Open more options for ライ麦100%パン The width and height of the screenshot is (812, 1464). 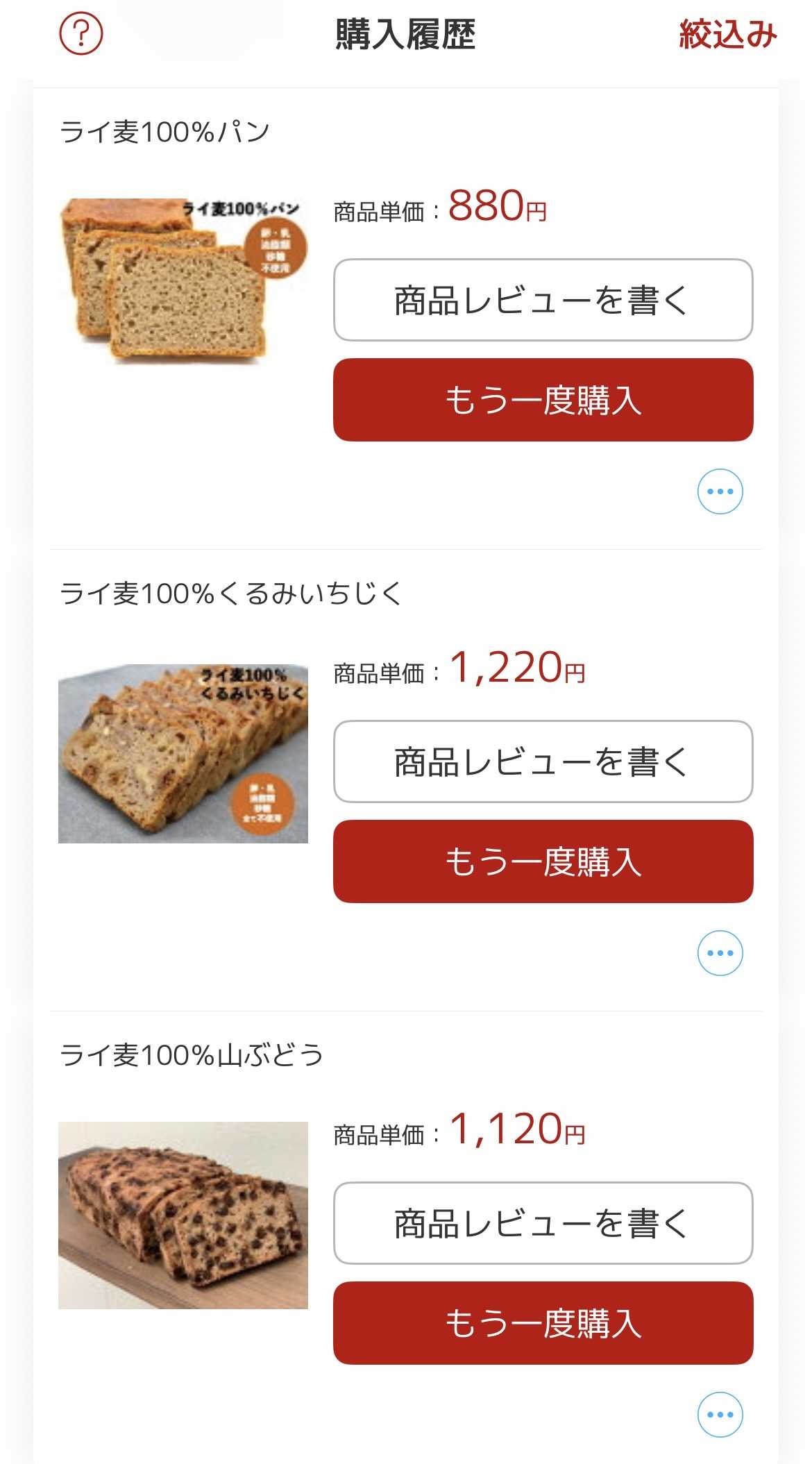click(720, 491)
